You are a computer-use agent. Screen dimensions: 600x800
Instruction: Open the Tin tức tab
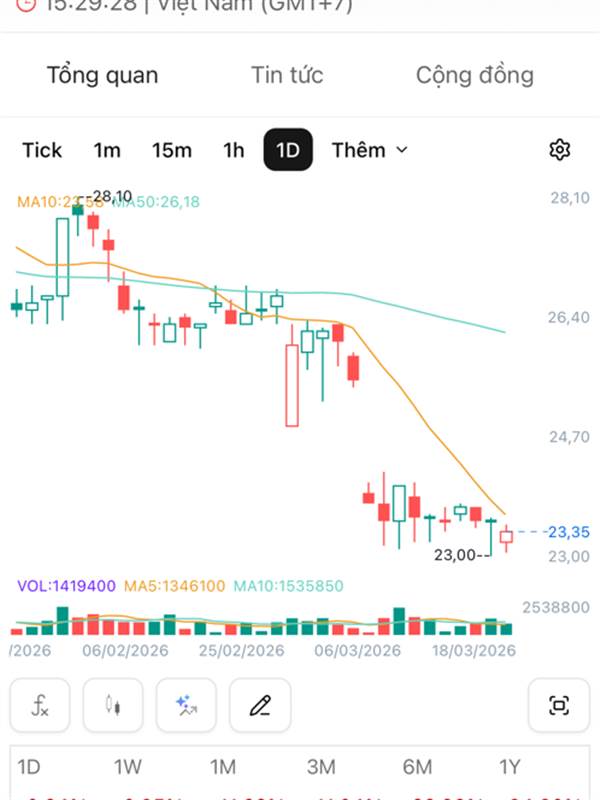coord(287,75)
